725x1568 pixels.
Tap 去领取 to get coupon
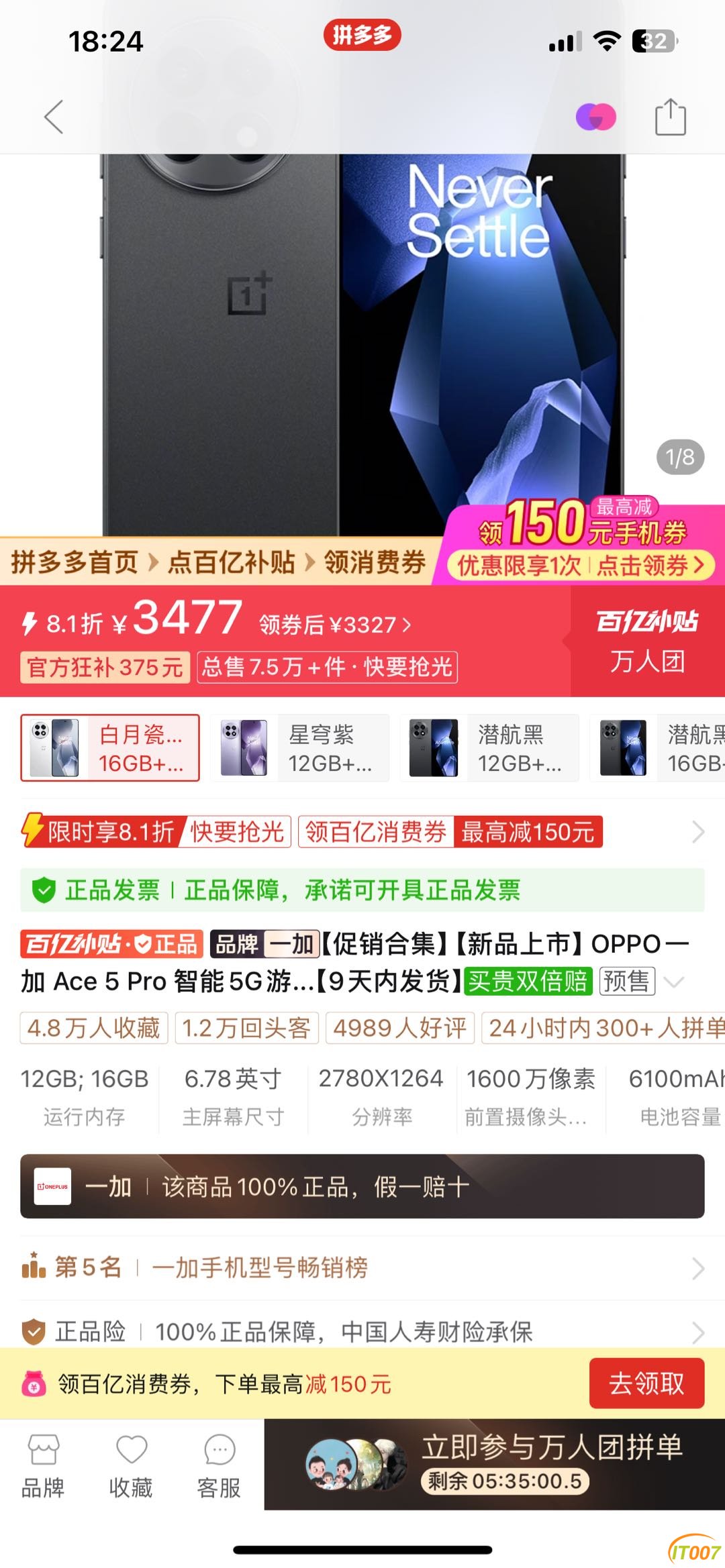pyautogui.click(x=646, y=1383)
